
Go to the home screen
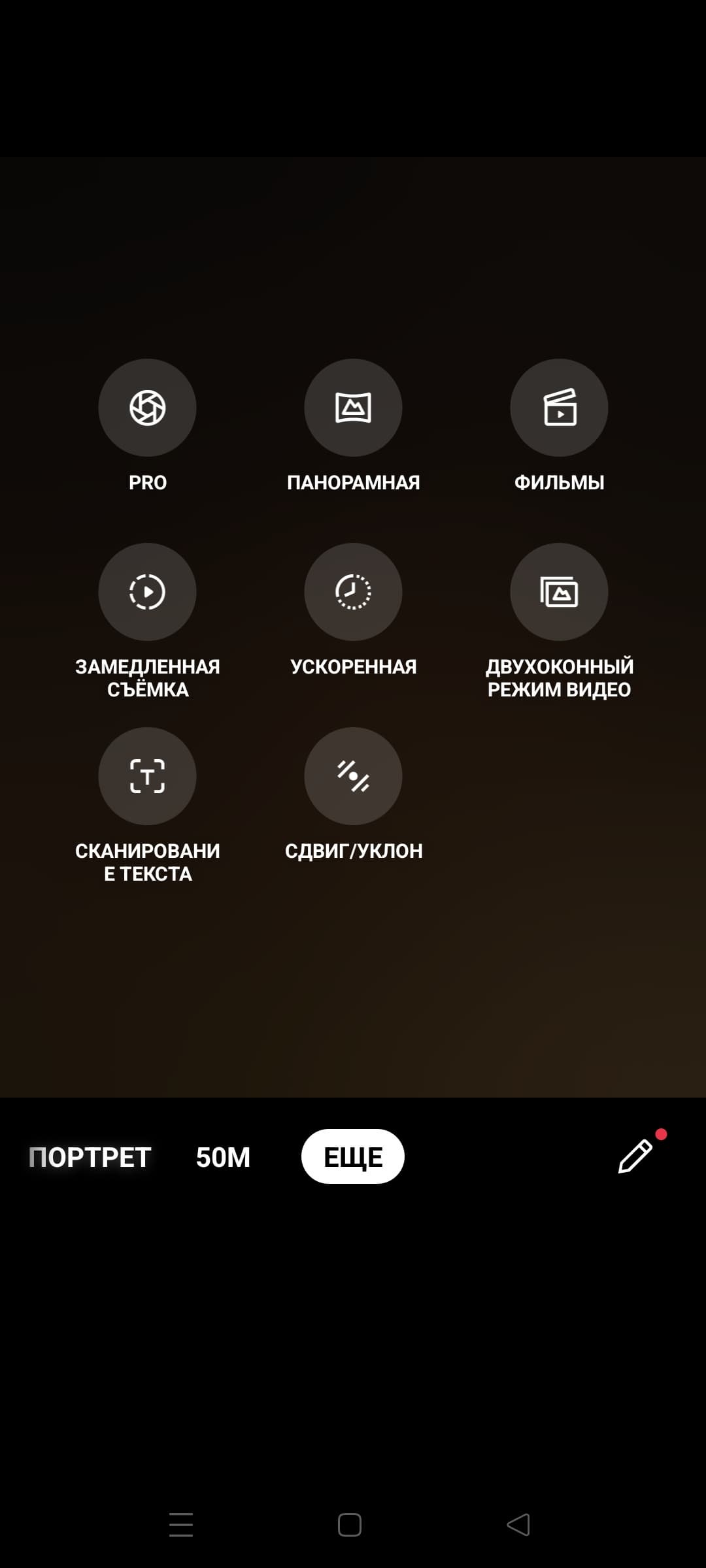(x=350, y=1525)
